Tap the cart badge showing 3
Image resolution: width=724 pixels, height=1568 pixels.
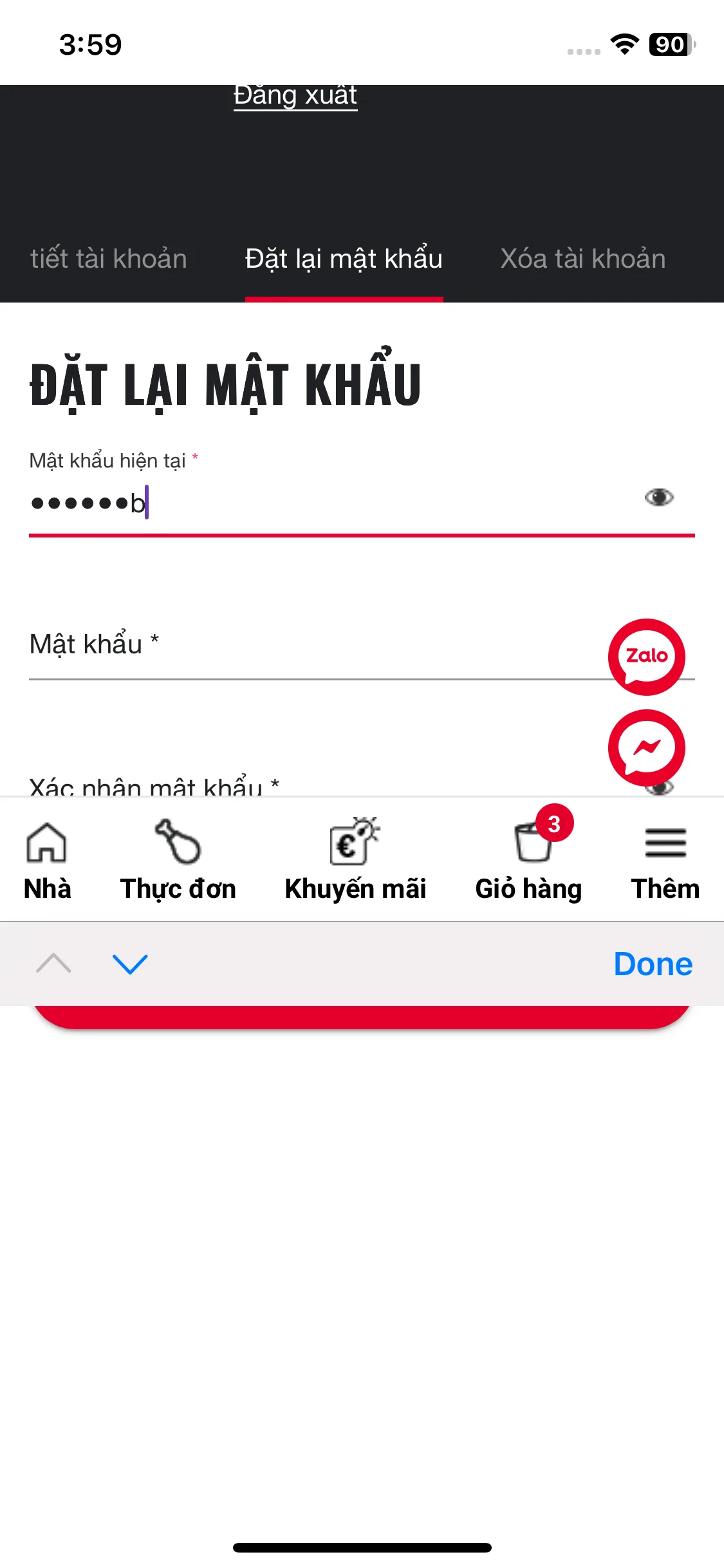click(x=554, y=822)
